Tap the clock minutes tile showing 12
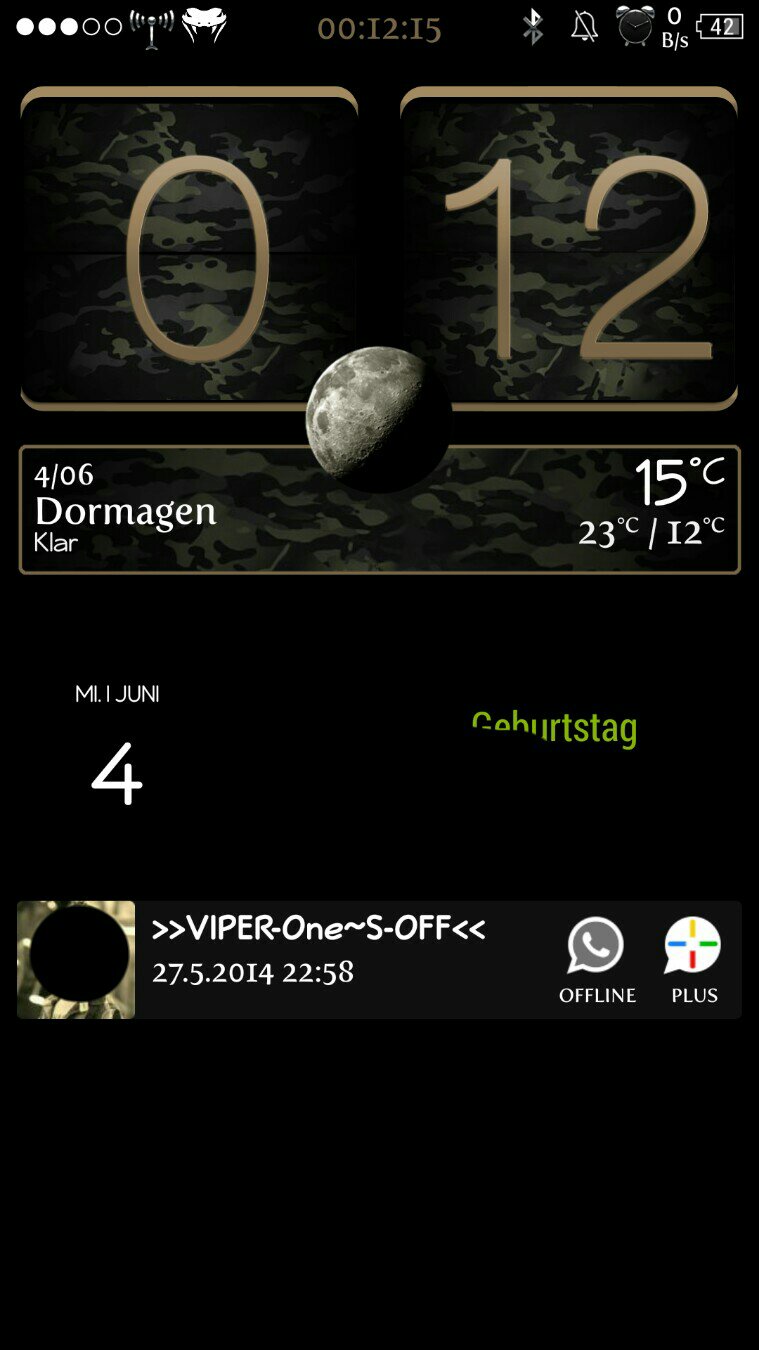This screenshot has width=759, height=1350. click(569, 248)
